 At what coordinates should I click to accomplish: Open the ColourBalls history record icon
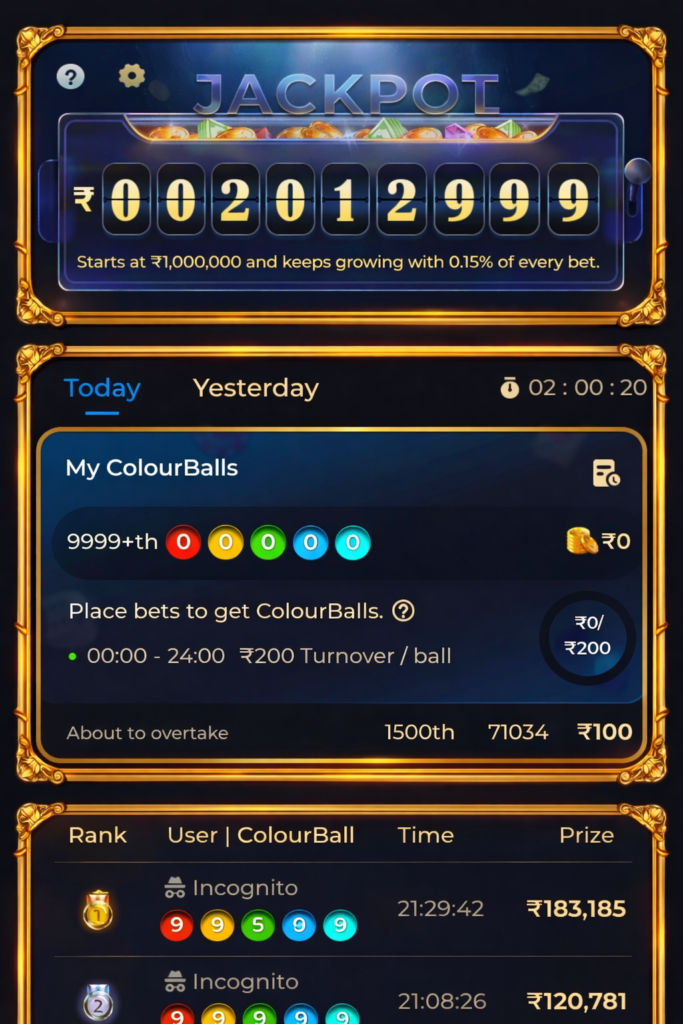pyautogui.click(x=606, y=473)
